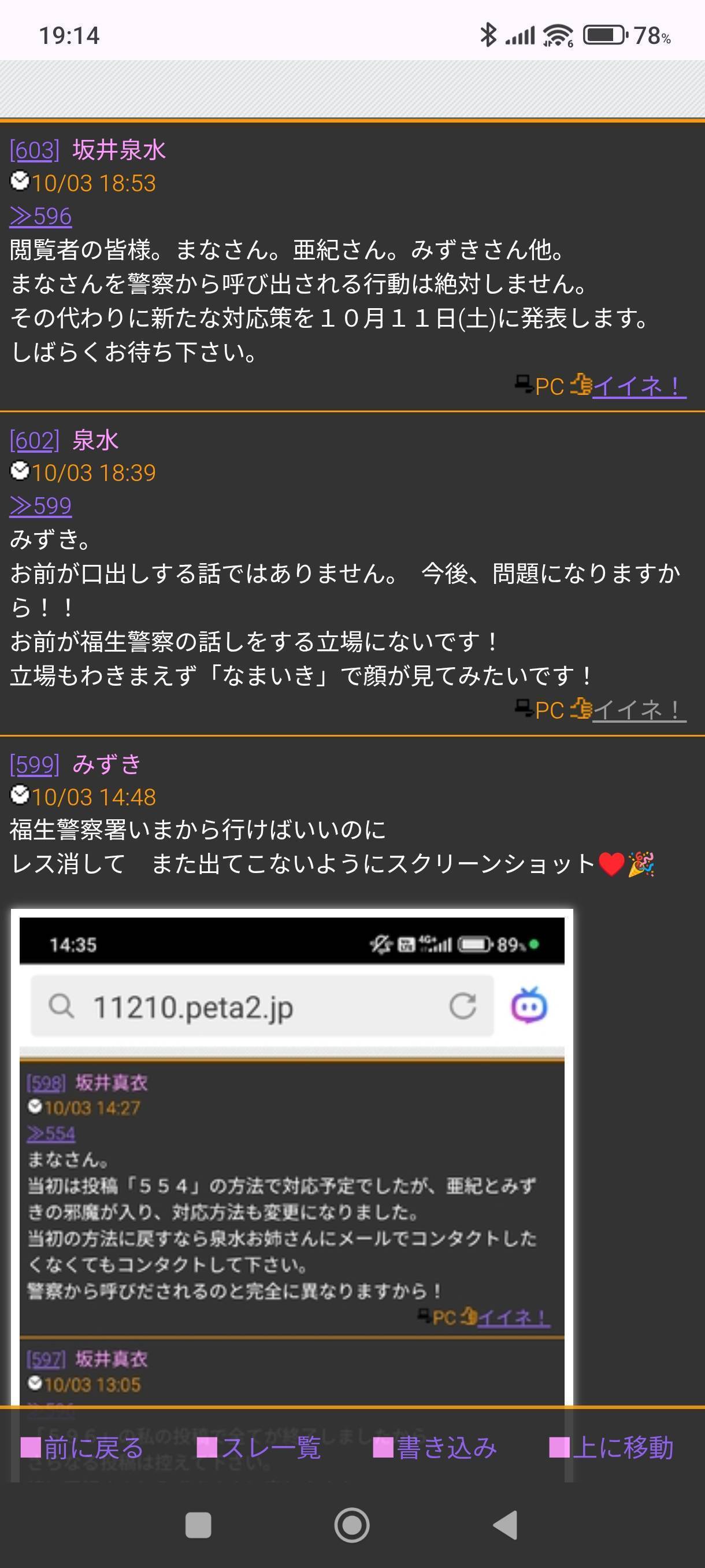Follow the reply anchor ≫599
Viewport: 705px width, 1568px height.
coord(41,506)
